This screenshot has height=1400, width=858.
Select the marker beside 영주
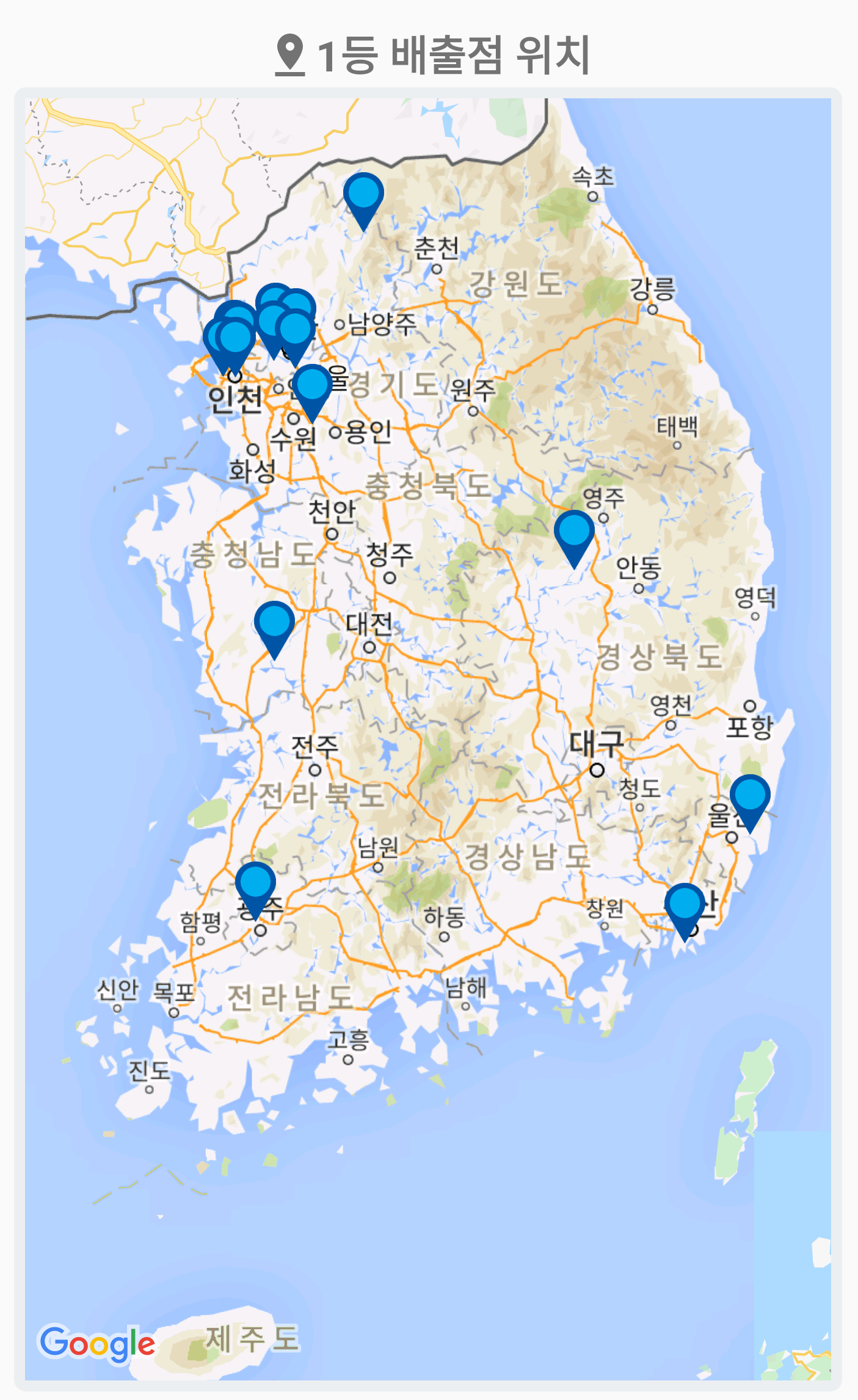(x=574, y=532)
